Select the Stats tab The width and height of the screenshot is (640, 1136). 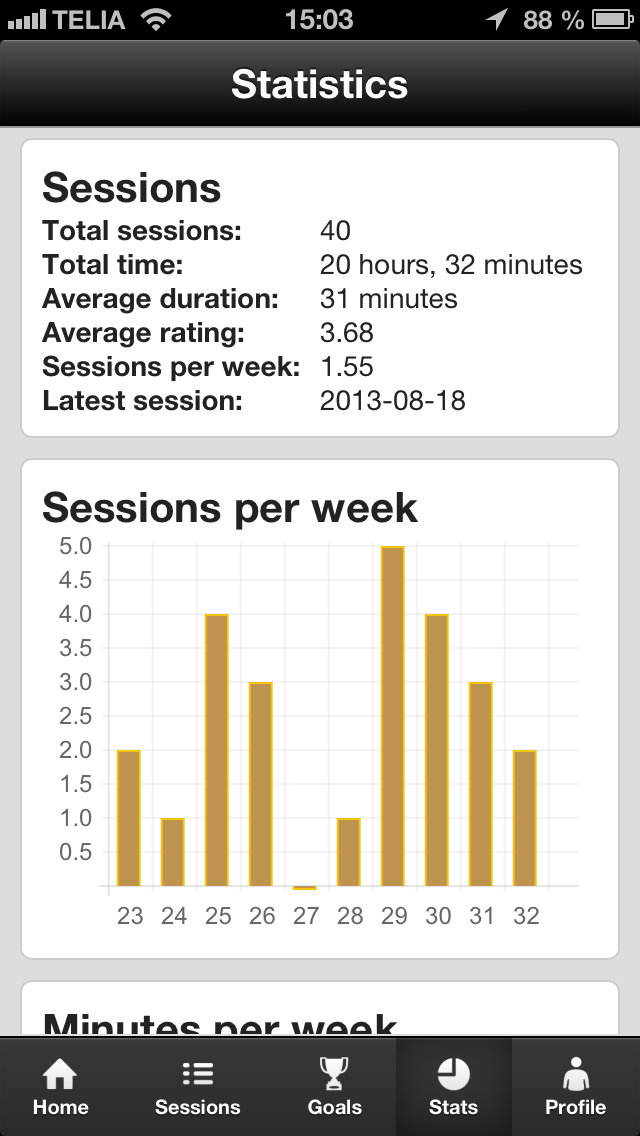click(x=454, y=1086)
